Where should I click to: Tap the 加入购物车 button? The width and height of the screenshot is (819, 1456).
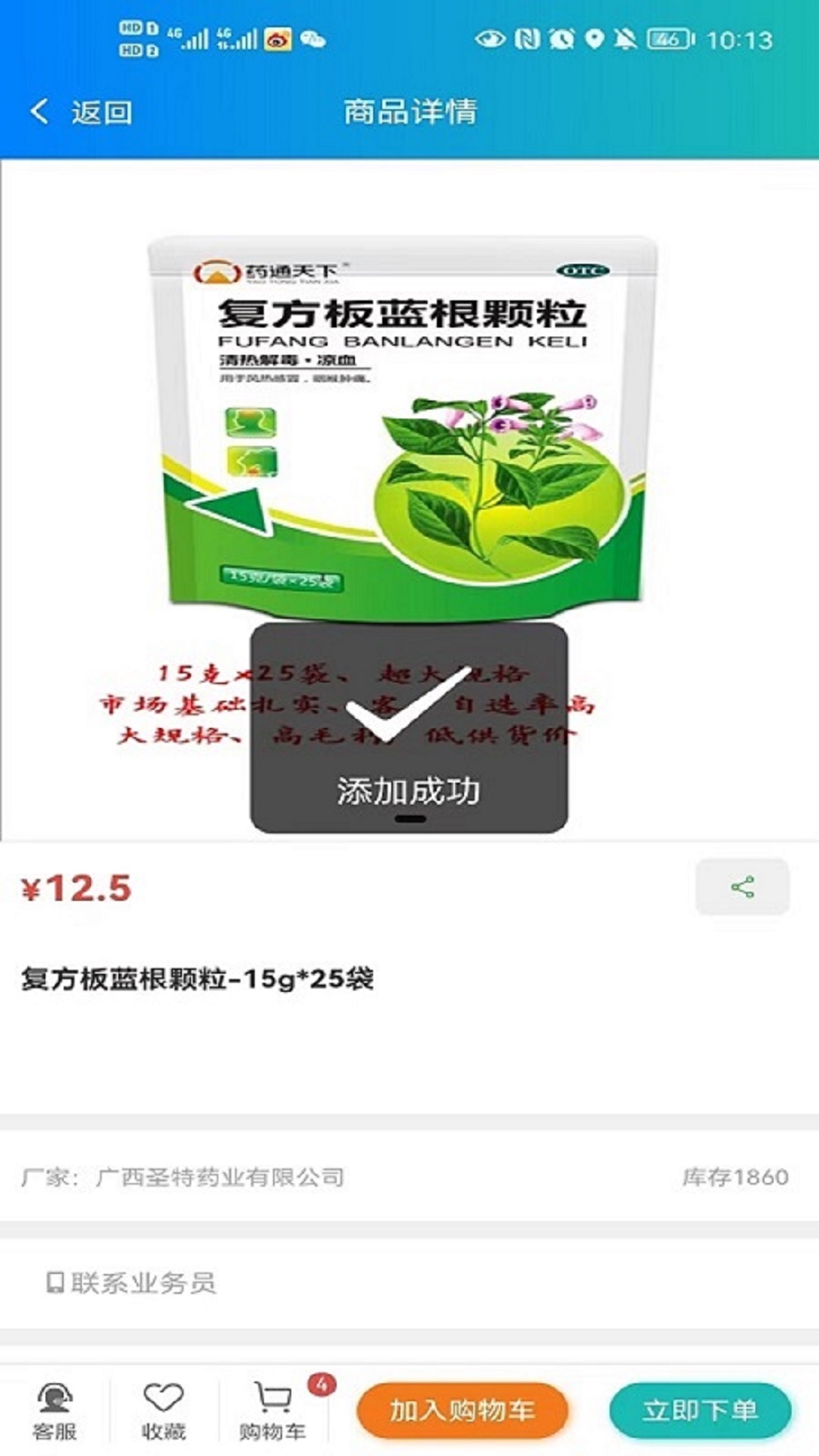tap(462, 1410)
